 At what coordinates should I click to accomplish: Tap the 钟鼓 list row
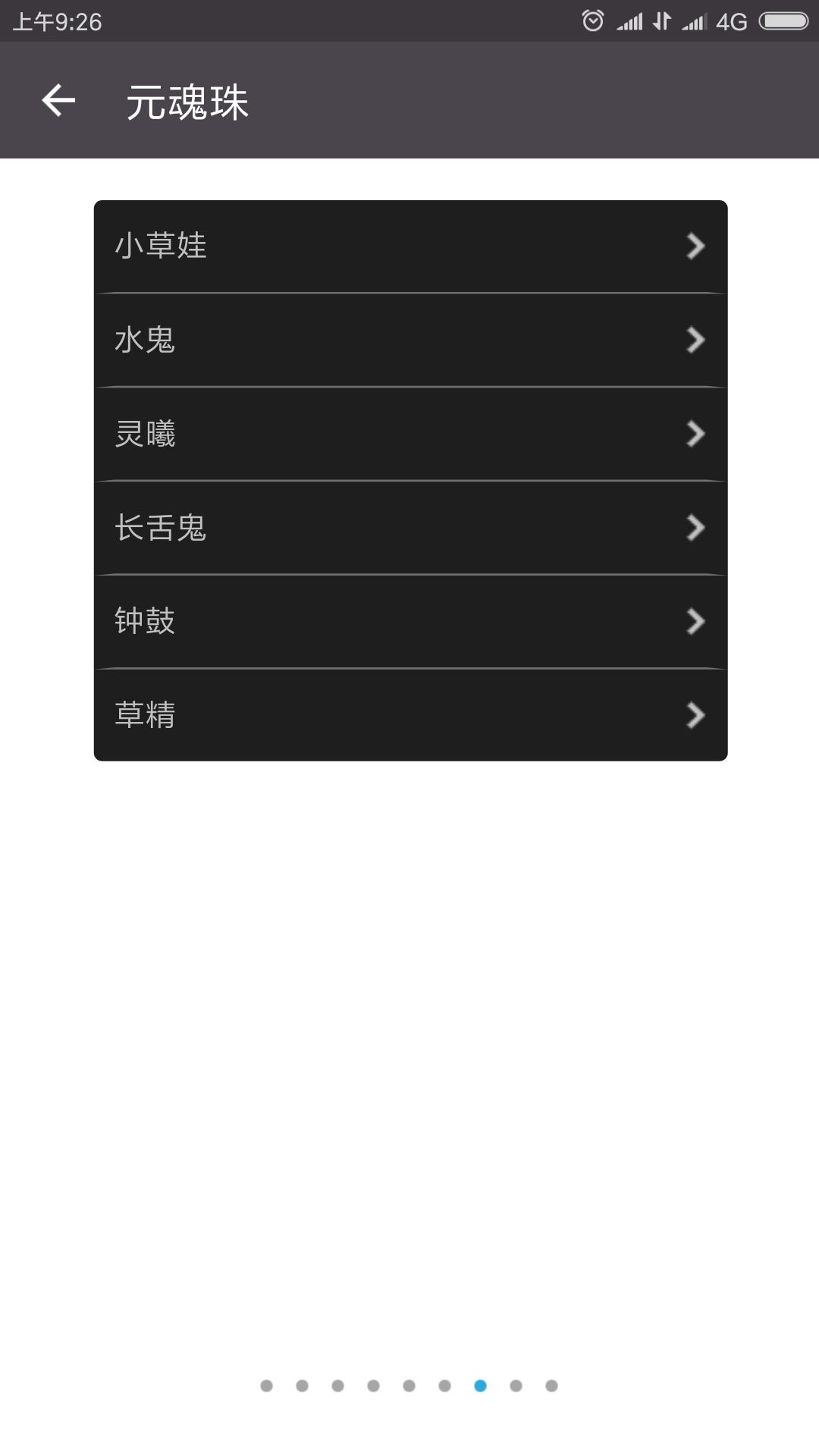click(x=410, y=622)
